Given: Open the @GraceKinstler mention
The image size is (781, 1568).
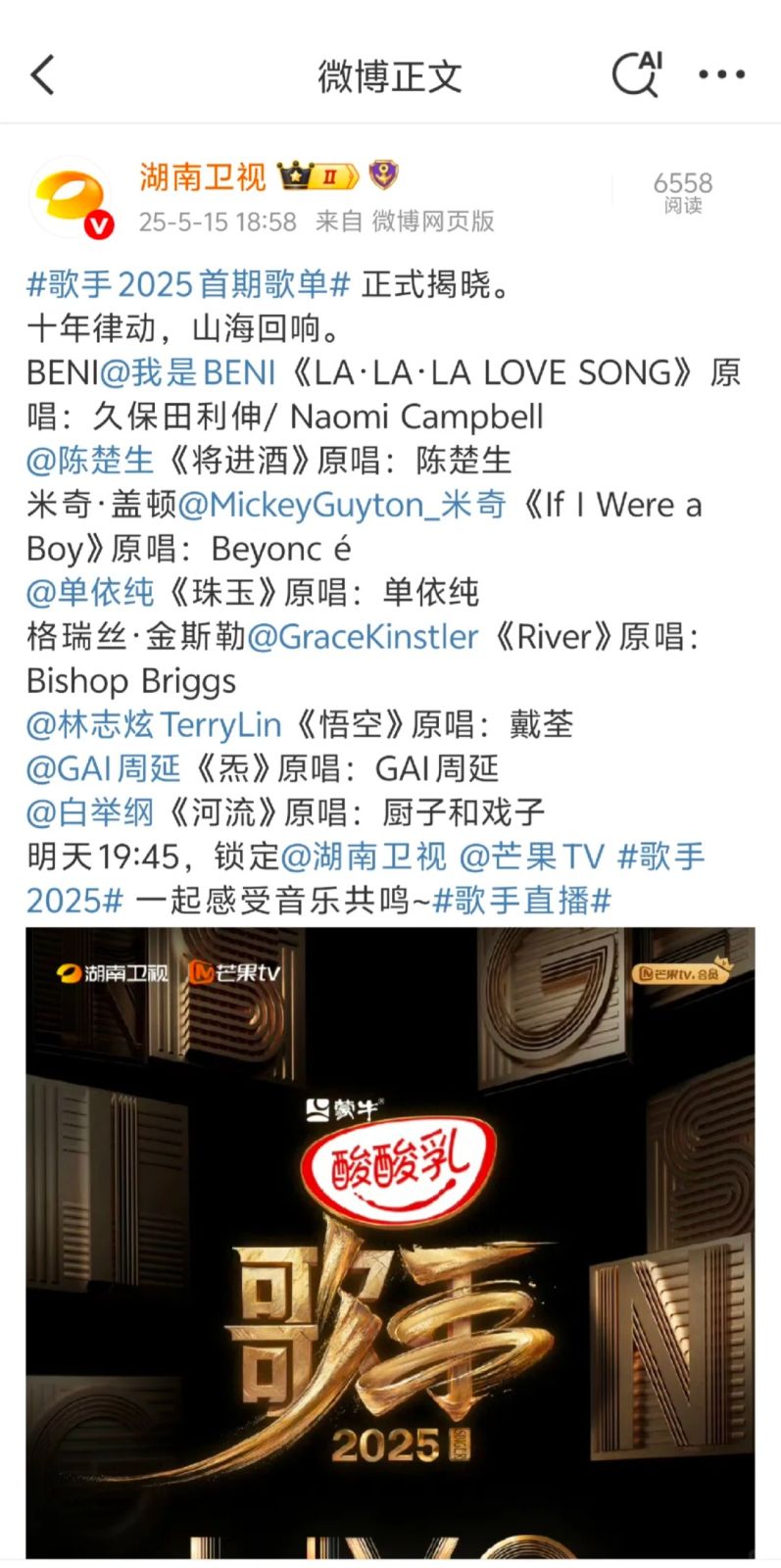Looking at the screenshot, I should coord(363,637).
